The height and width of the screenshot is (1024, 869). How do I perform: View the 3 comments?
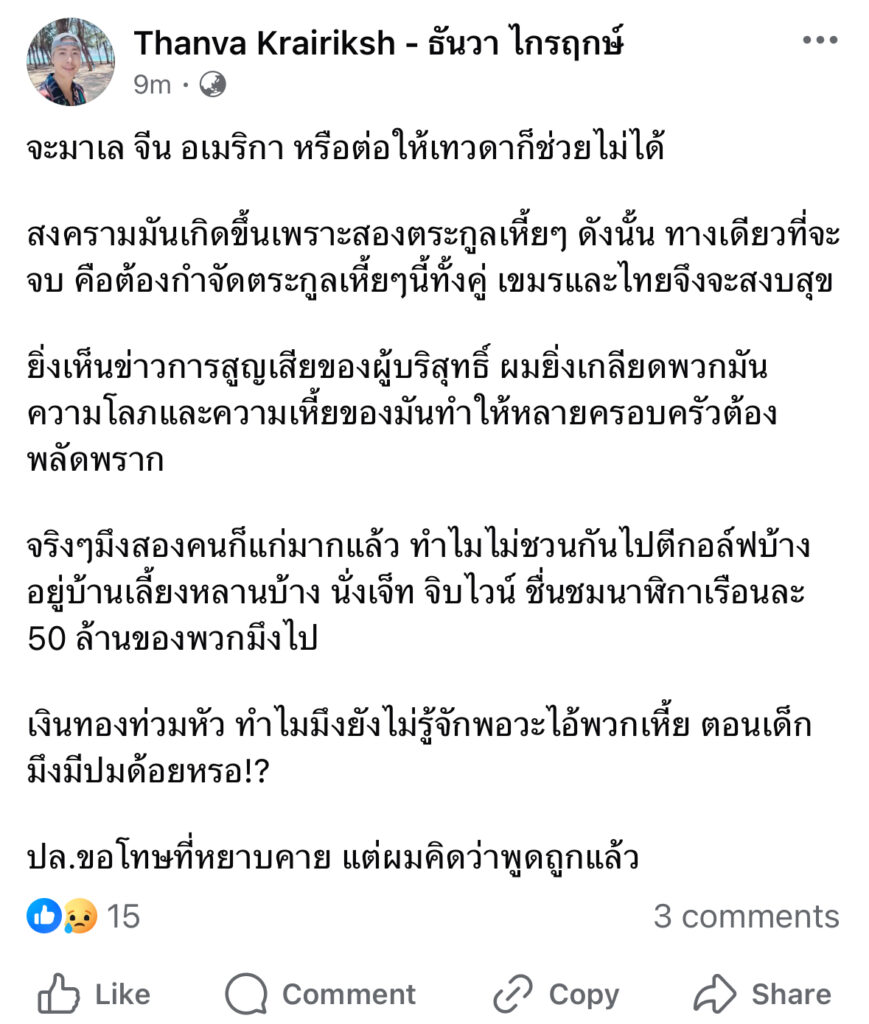click(x=746, y=916)
